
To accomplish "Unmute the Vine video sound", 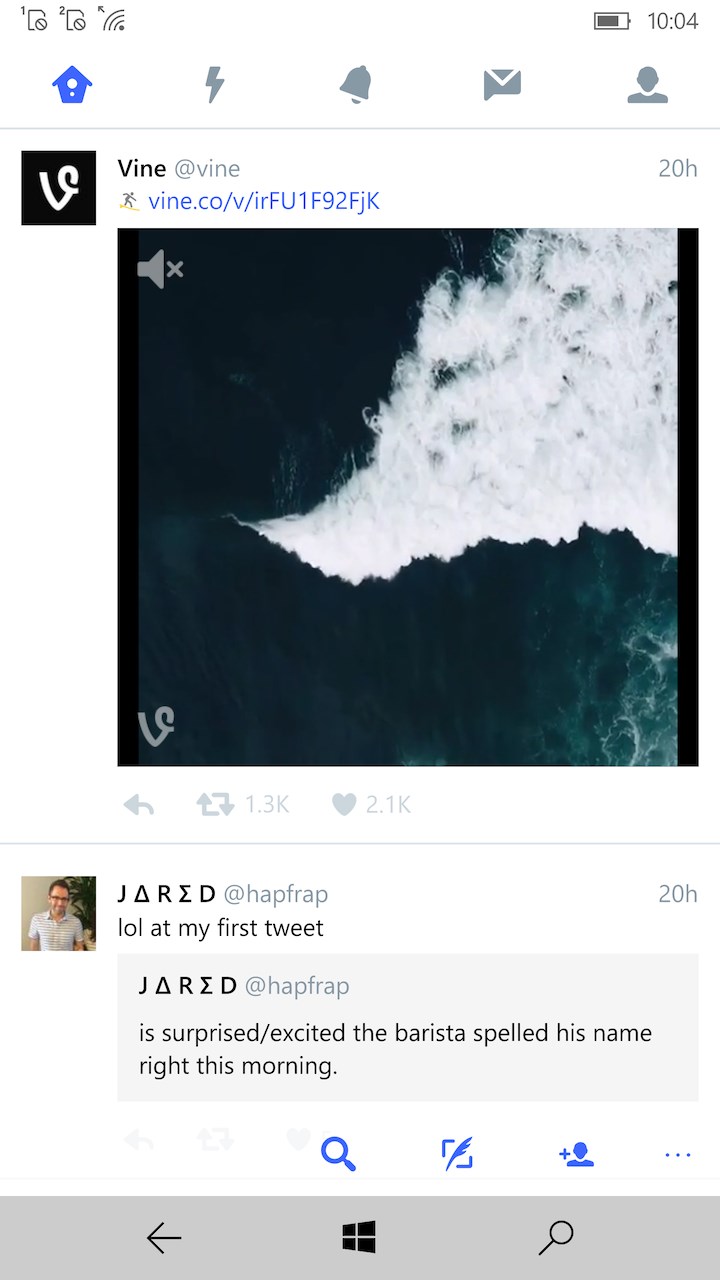I will click(160, 269).
